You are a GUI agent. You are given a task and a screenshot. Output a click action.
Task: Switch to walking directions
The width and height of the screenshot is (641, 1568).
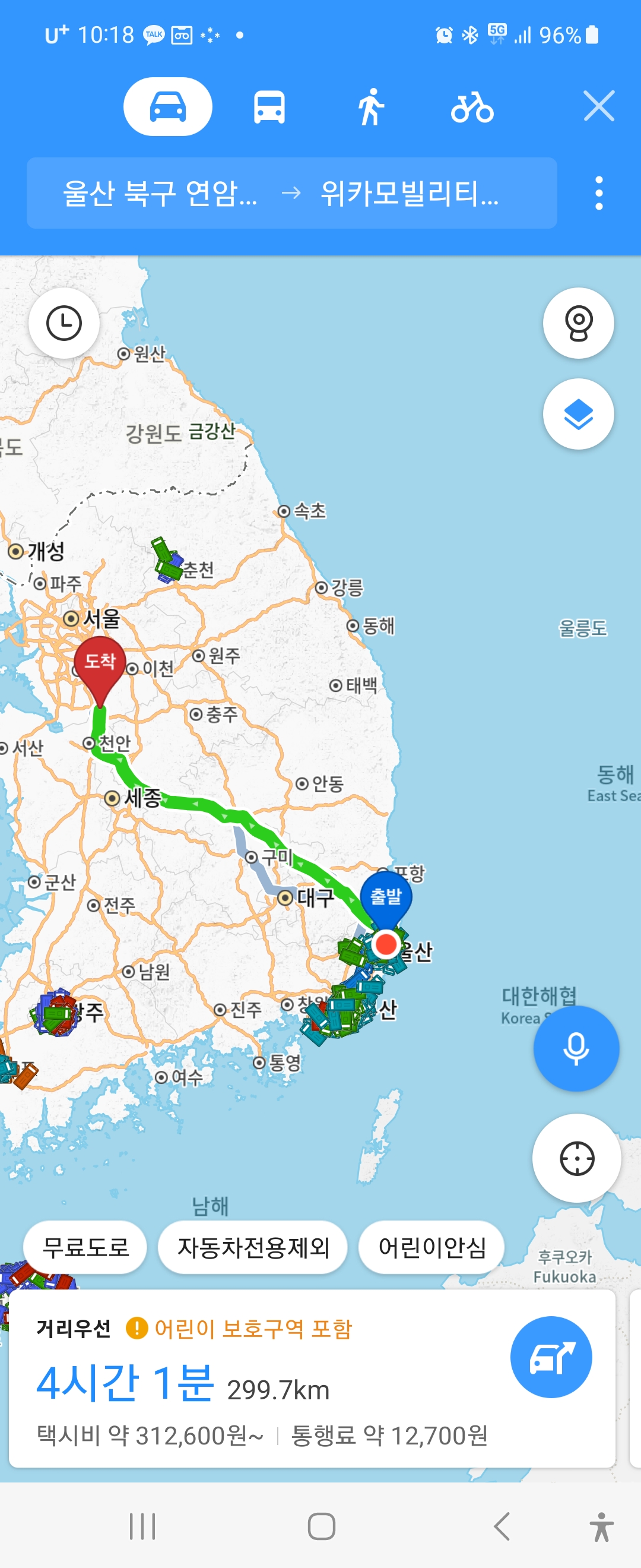point(370,107)
